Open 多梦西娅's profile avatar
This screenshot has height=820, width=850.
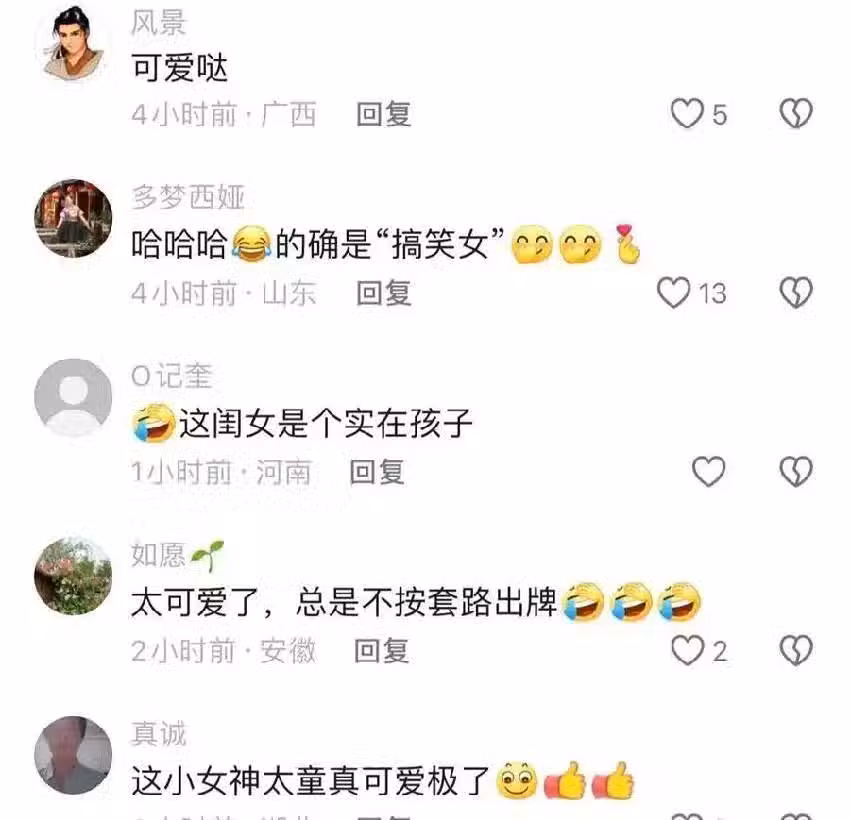(73, 218)
